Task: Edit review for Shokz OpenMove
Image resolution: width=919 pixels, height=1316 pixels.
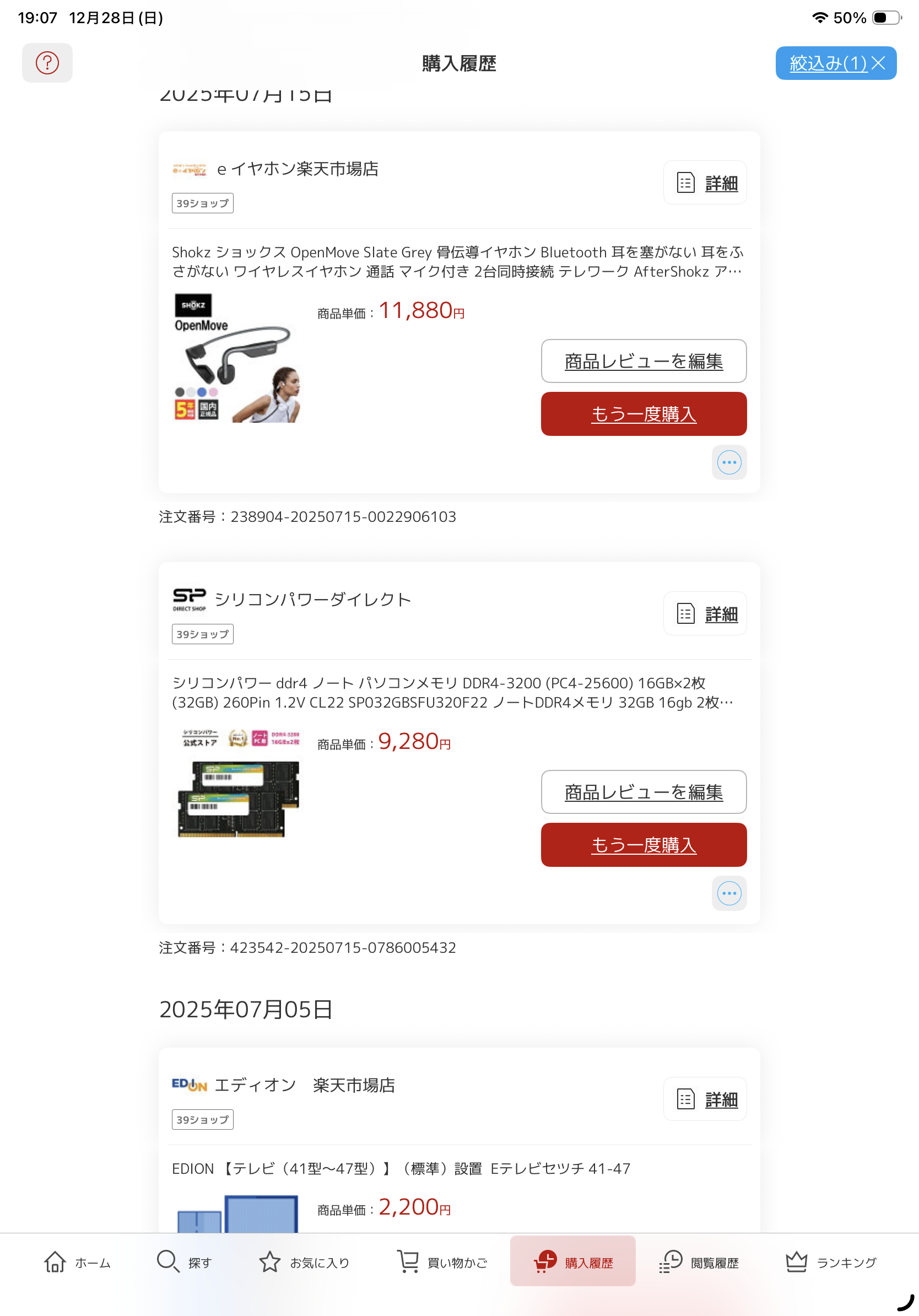Action: (x=643, y=361)
